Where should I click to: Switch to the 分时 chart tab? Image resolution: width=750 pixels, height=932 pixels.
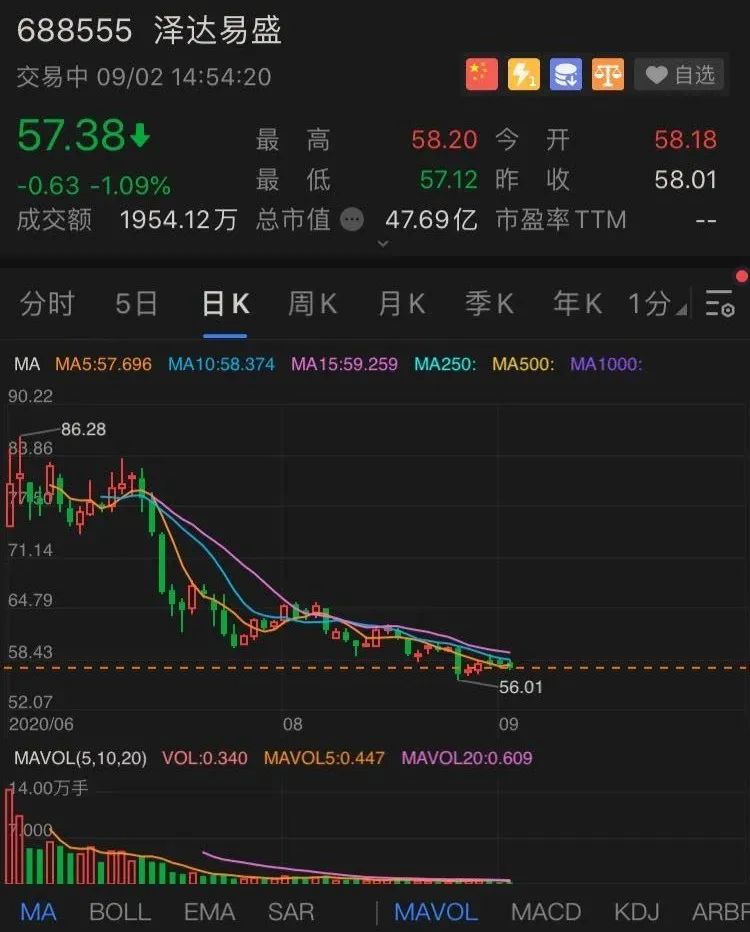(x=47, y=304)
